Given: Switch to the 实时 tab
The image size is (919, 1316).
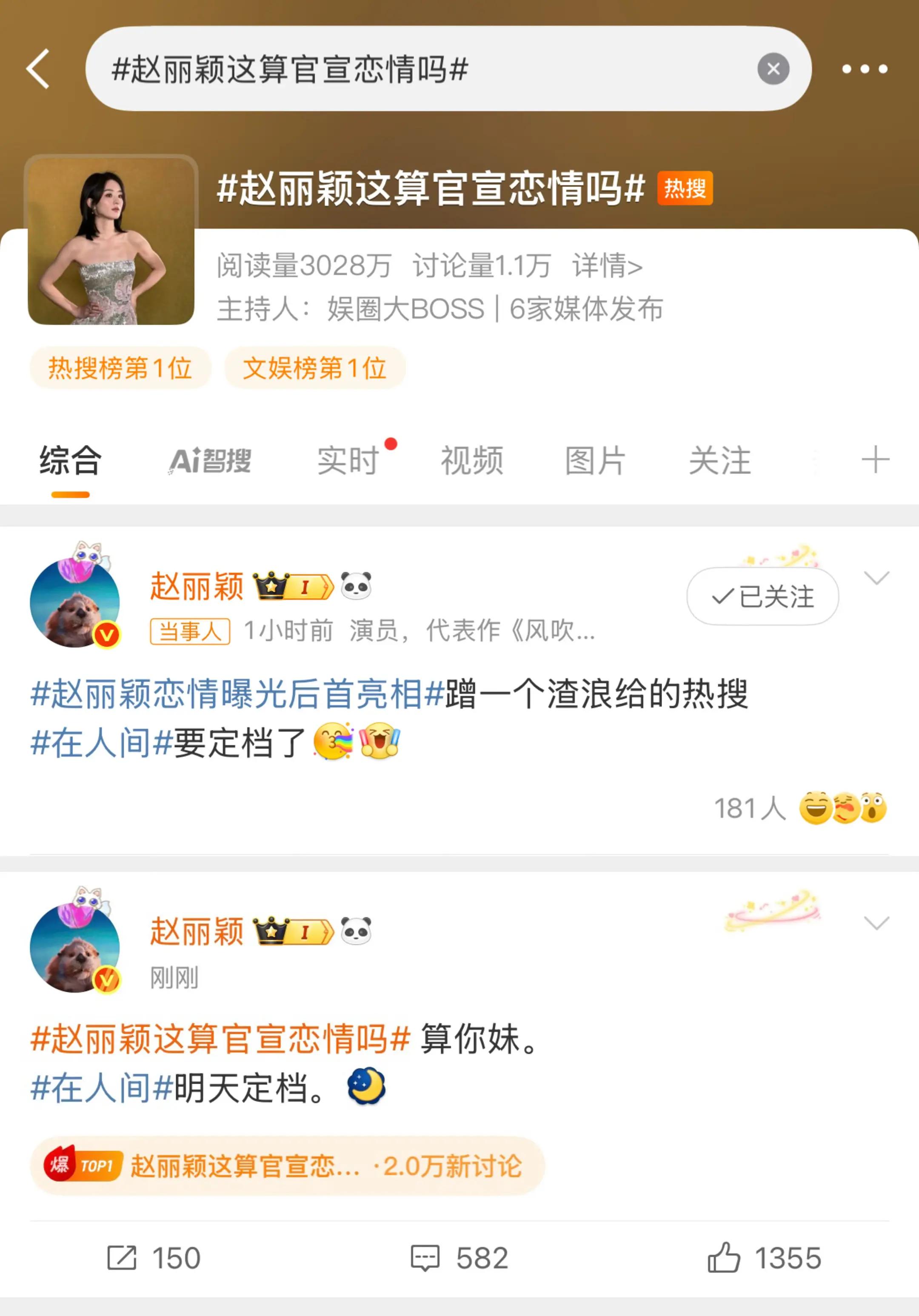Looking at the screenshot, I should click(x=348, y=461).
